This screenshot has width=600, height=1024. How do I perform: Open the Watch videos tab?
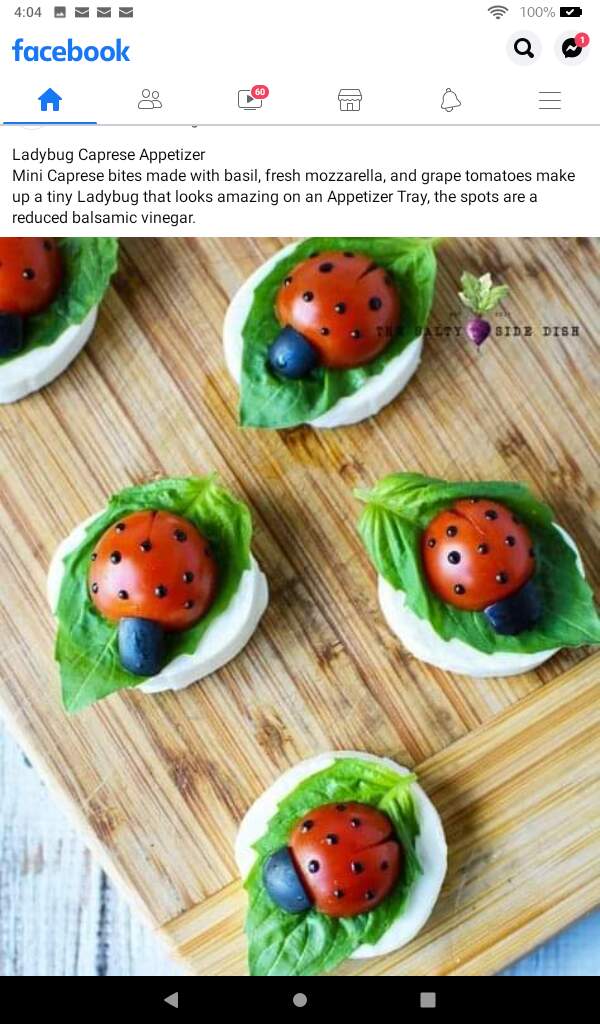(250, 100)
